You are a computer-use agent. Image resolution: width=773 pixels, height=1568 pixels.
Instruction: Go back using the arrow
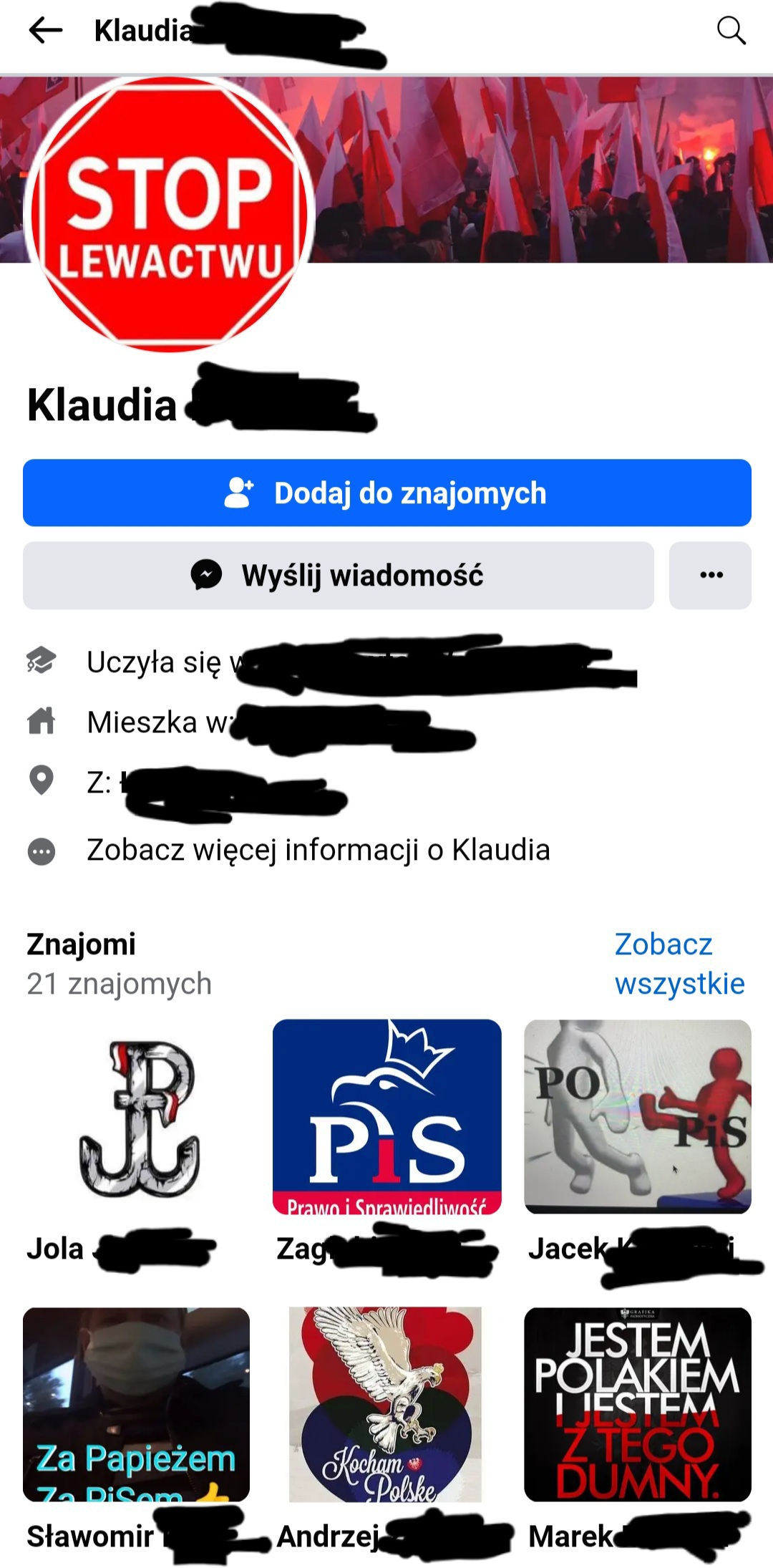tap(46, 31)
